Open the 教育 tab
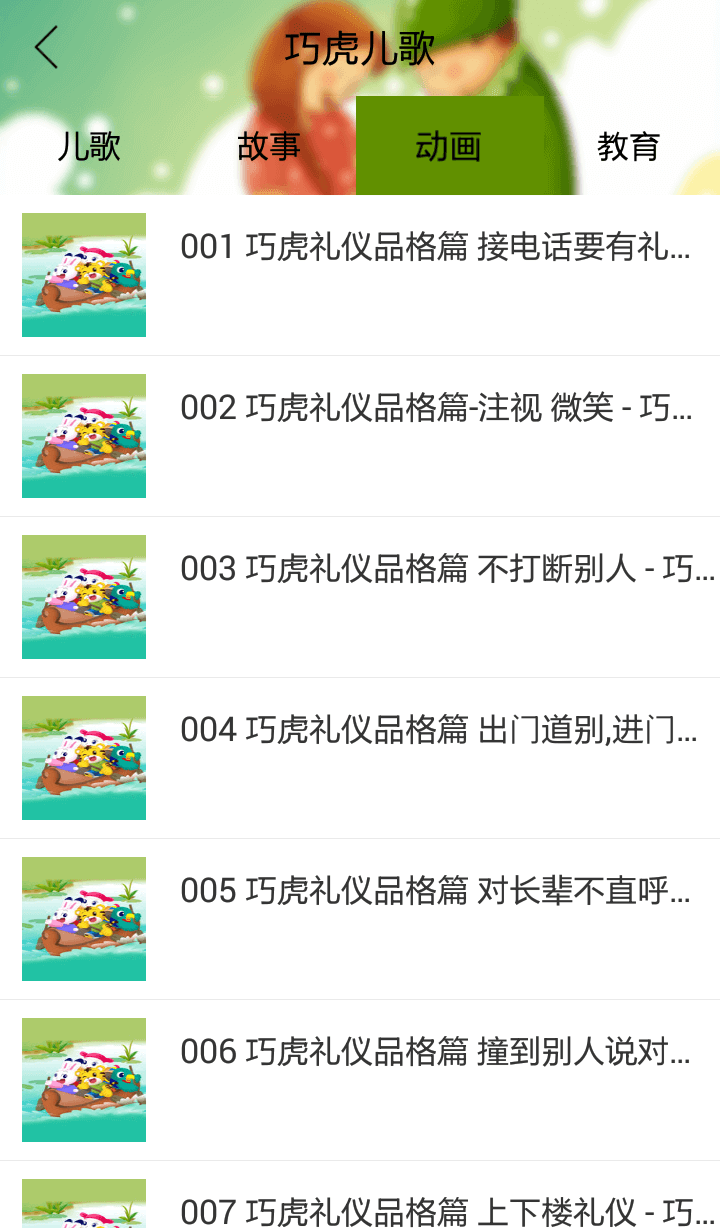Viewport: 720px width, 1228px height. [x=628, y=146]
